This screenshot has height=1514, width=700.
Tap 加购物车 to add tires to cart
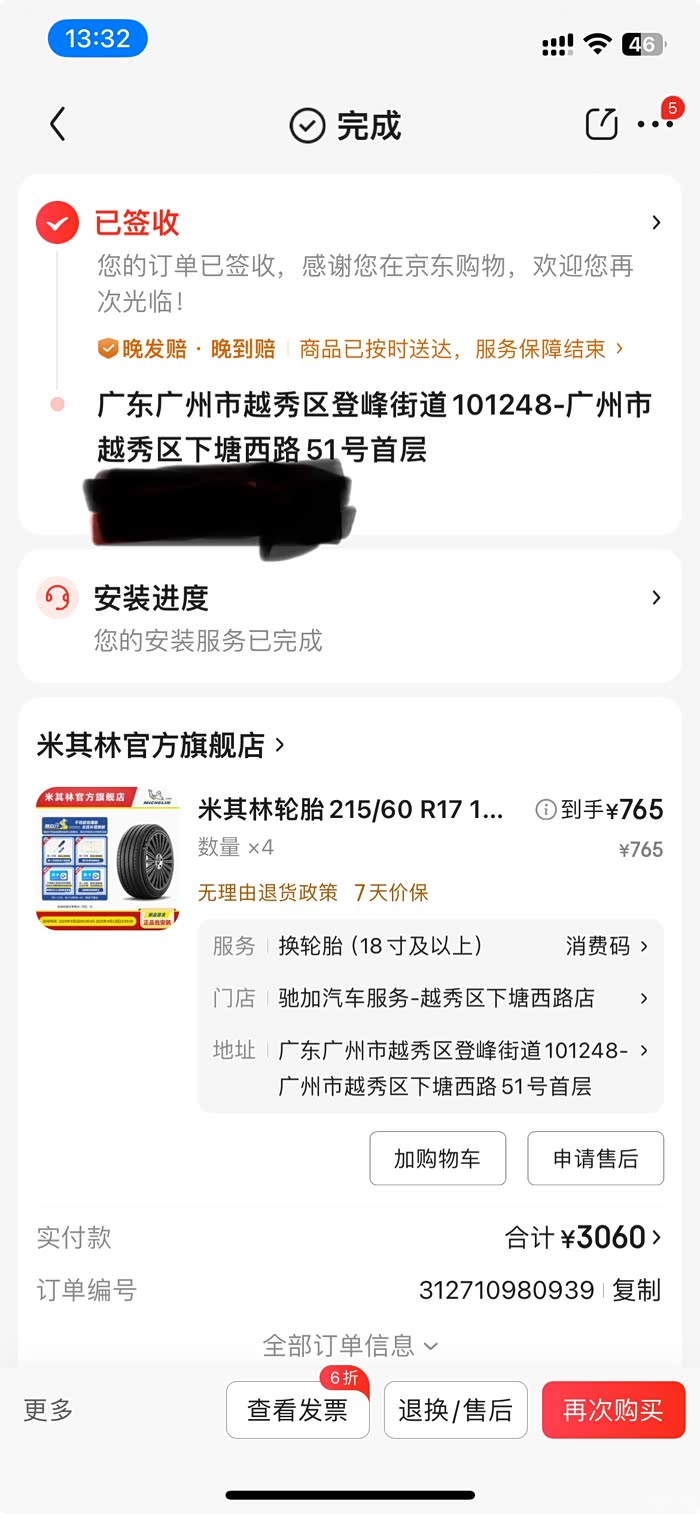click(x=438, y=1158)
